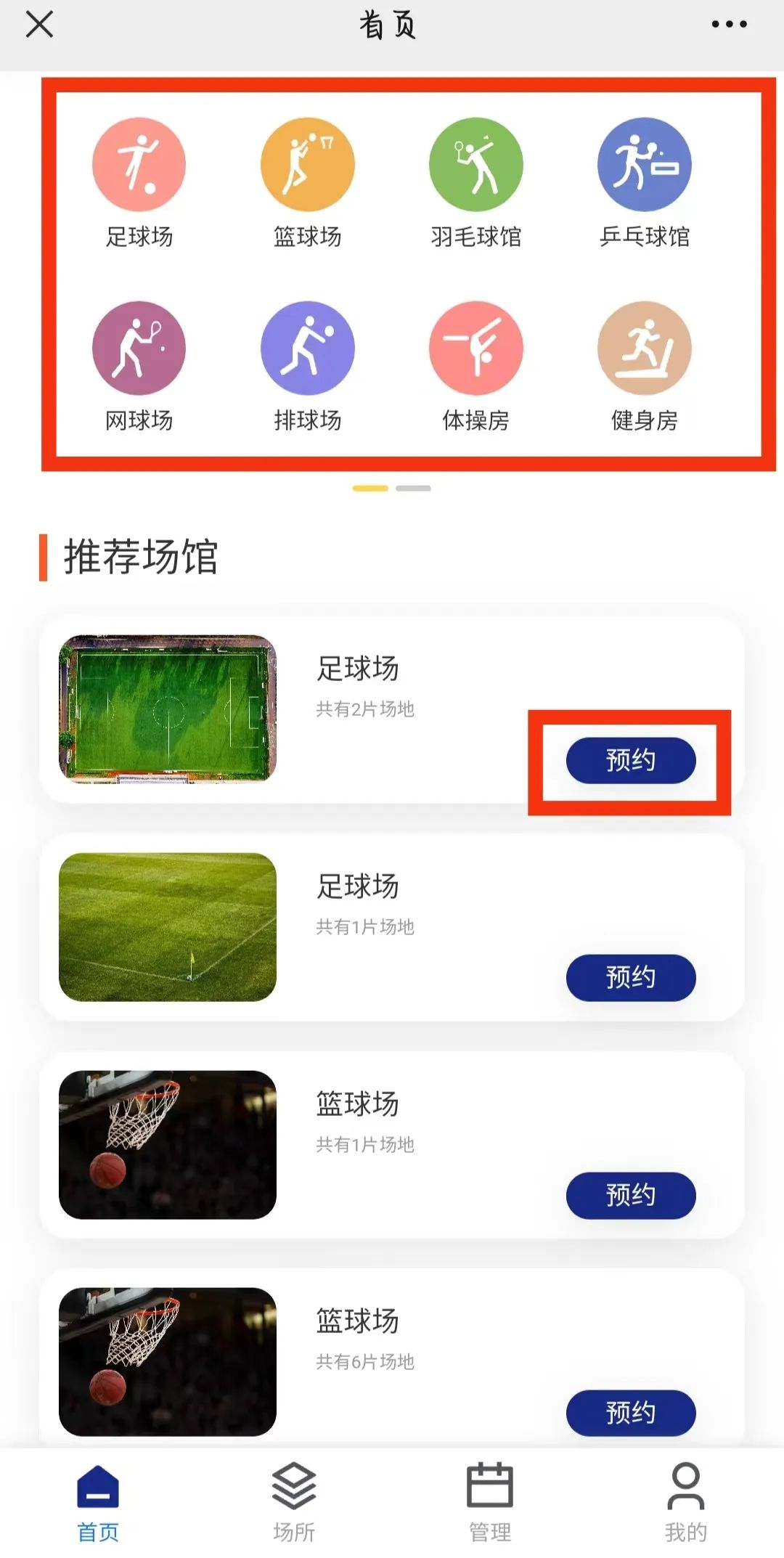Select the 体操房 category icon
This screenshot has height=1558, width=784.
tap(476, 348)
